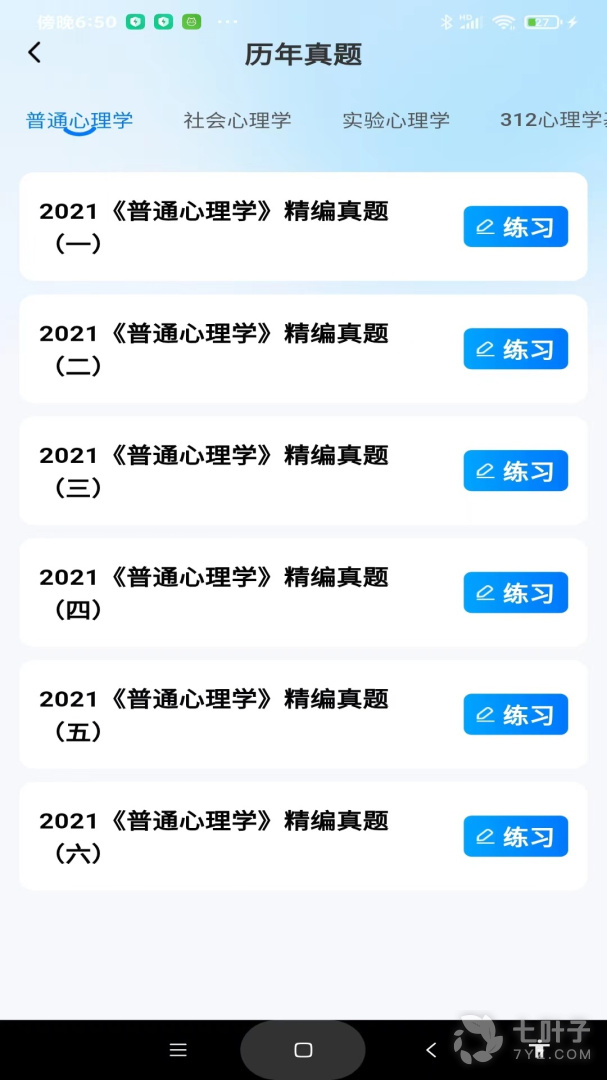Open the 312心理学 tab
This screenshot has width=607, height=1080.
point(553,121)
